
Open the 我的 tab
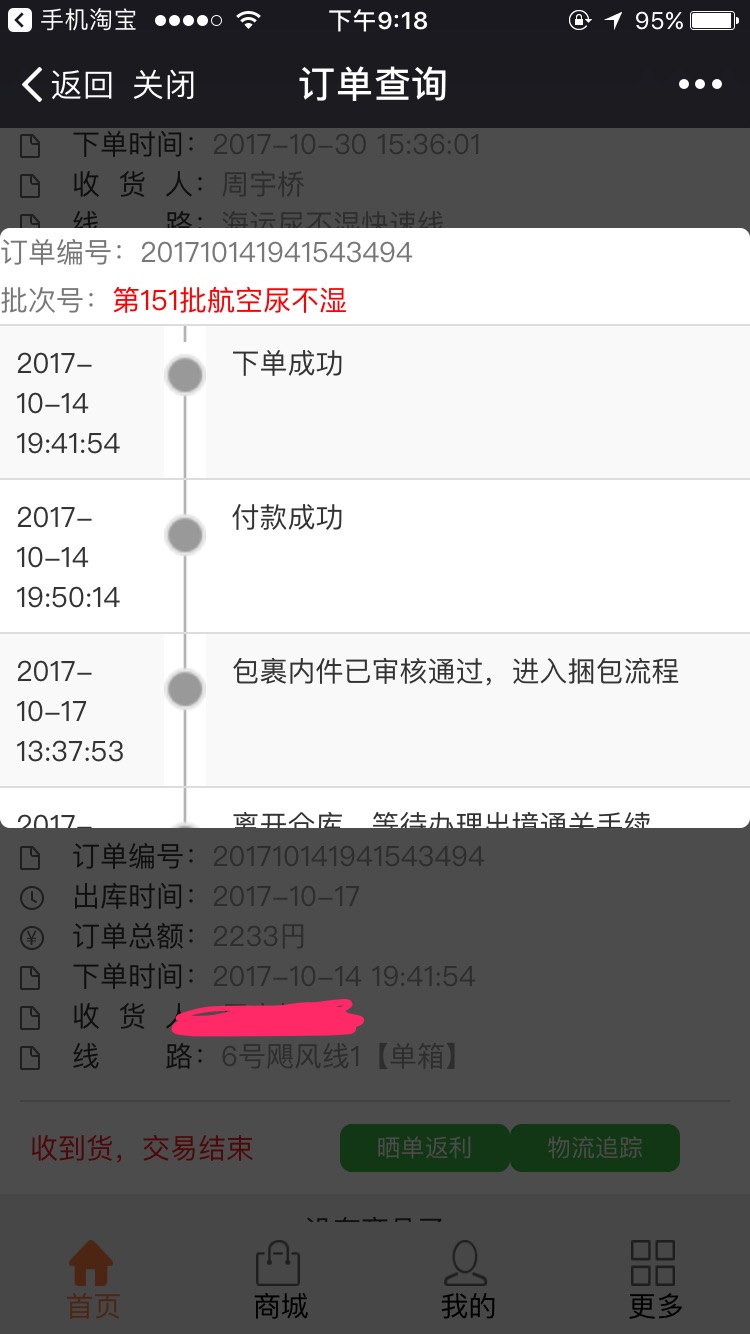coord(467,1280)
